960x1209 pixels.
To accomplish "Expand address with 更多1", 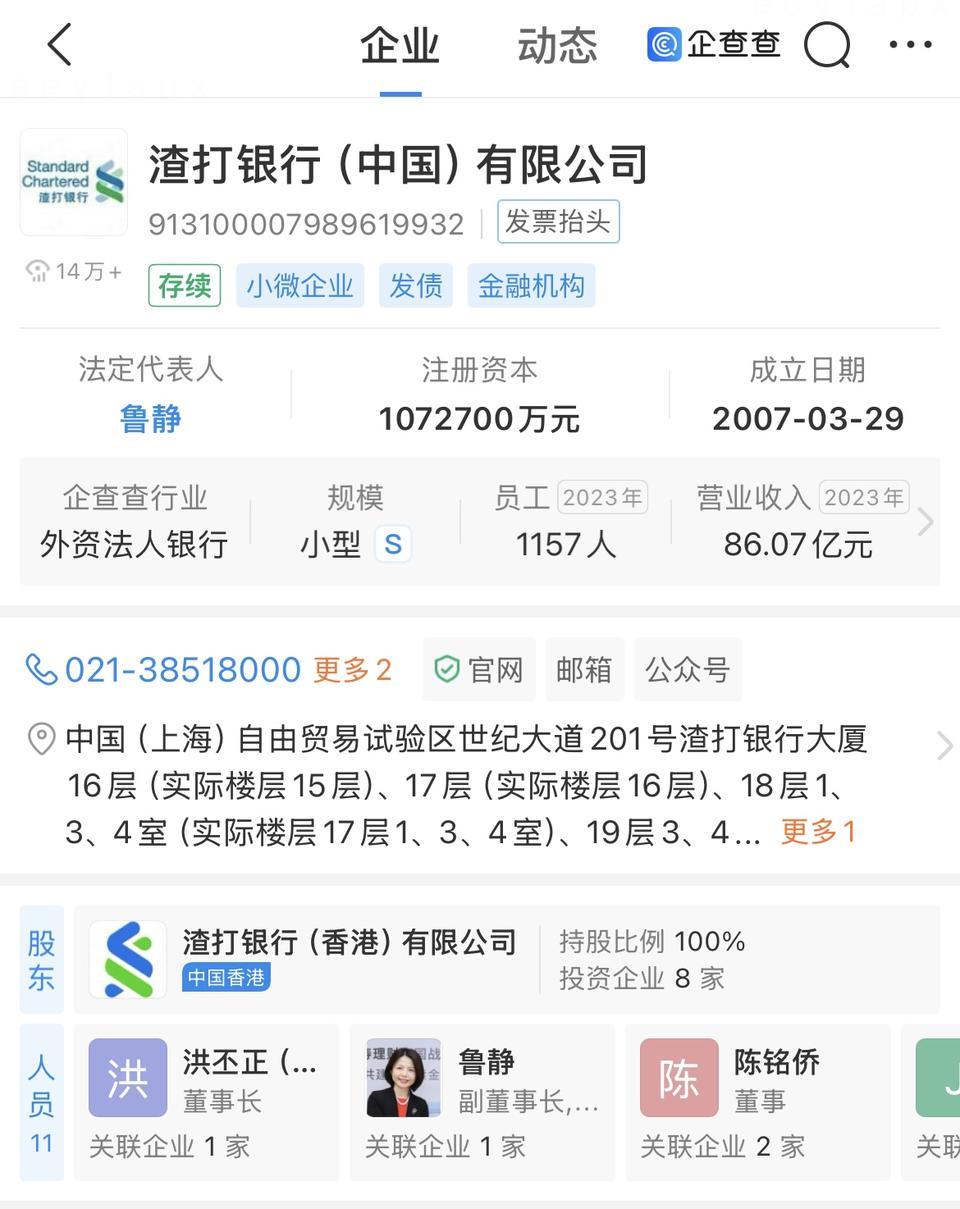I will click(818, 831).
